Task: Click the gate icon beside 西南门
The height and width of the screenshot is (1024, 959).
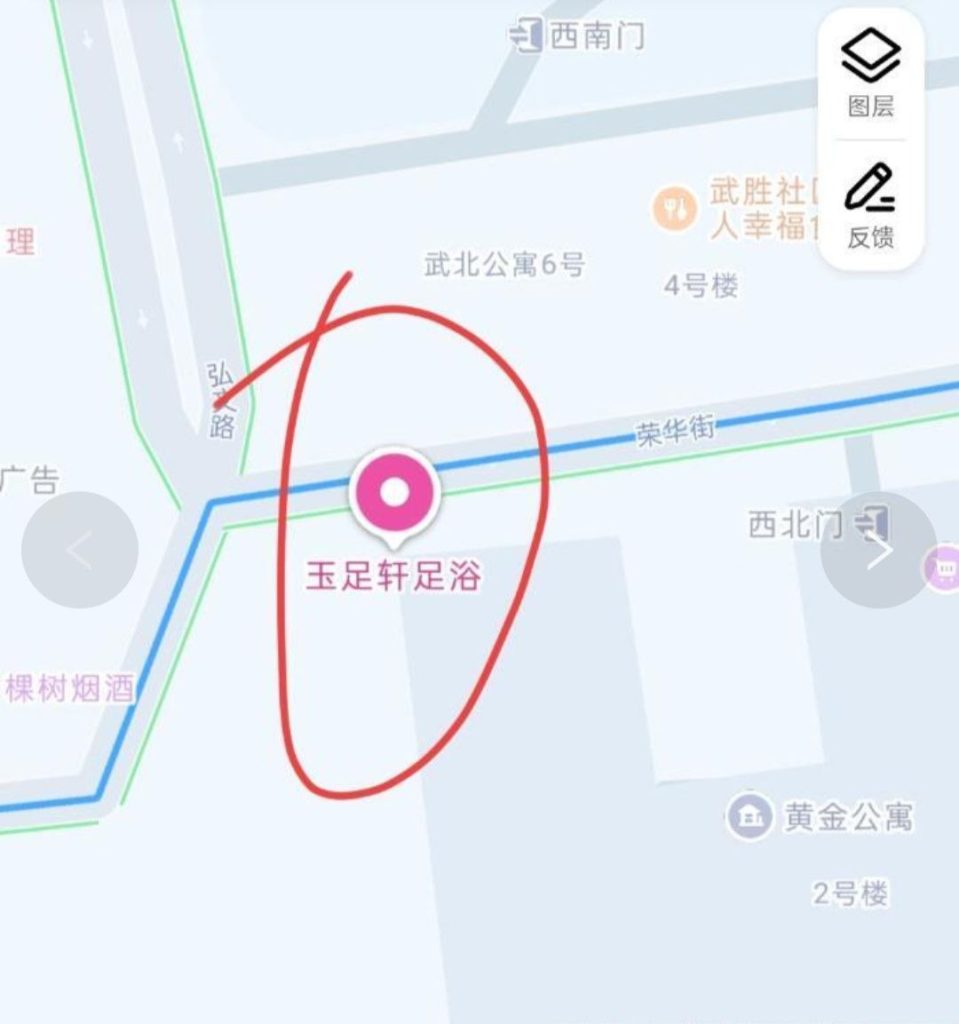Action: pos(527,34)
